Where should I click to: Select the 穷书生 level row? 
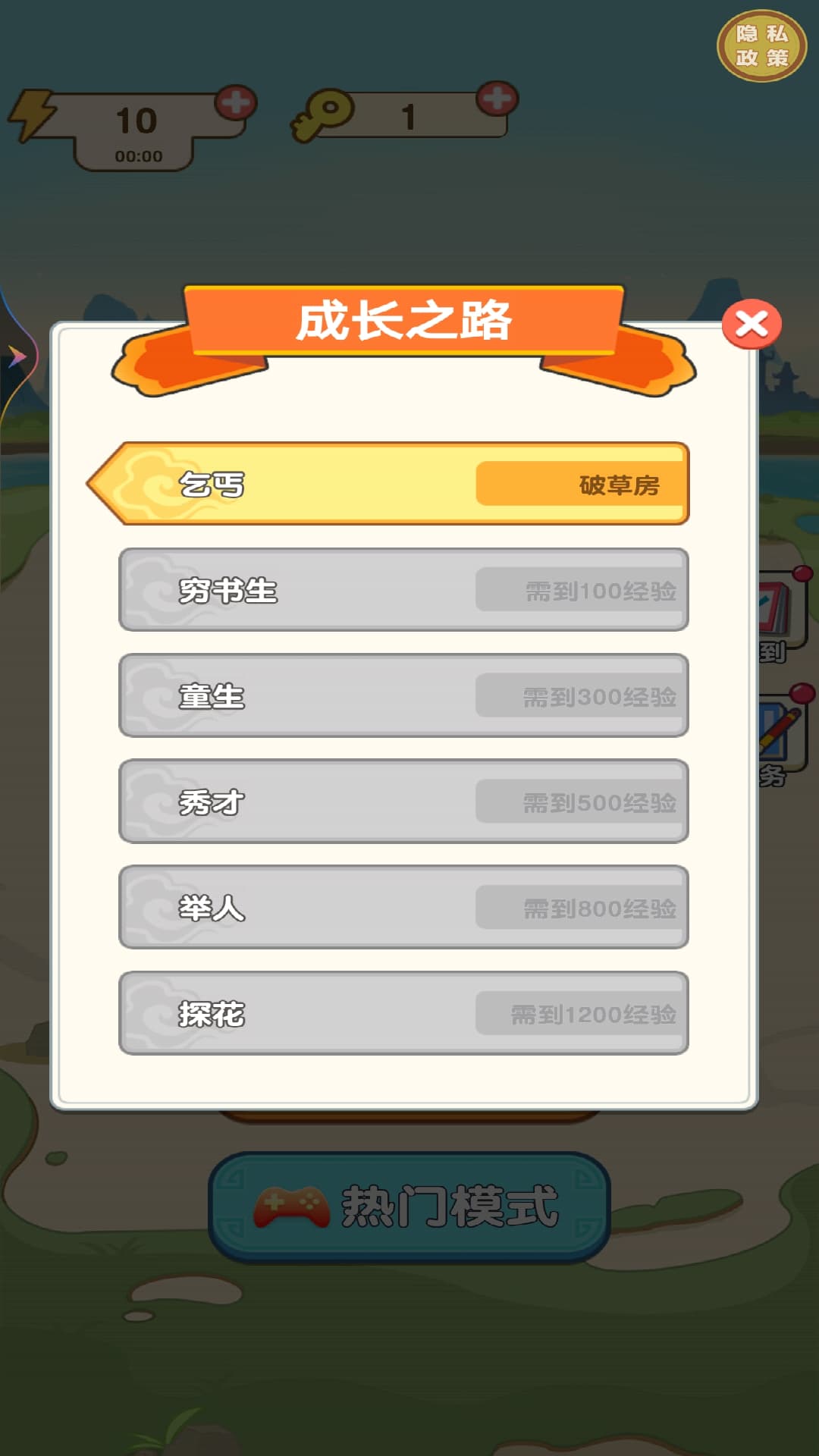coord(403,590)
